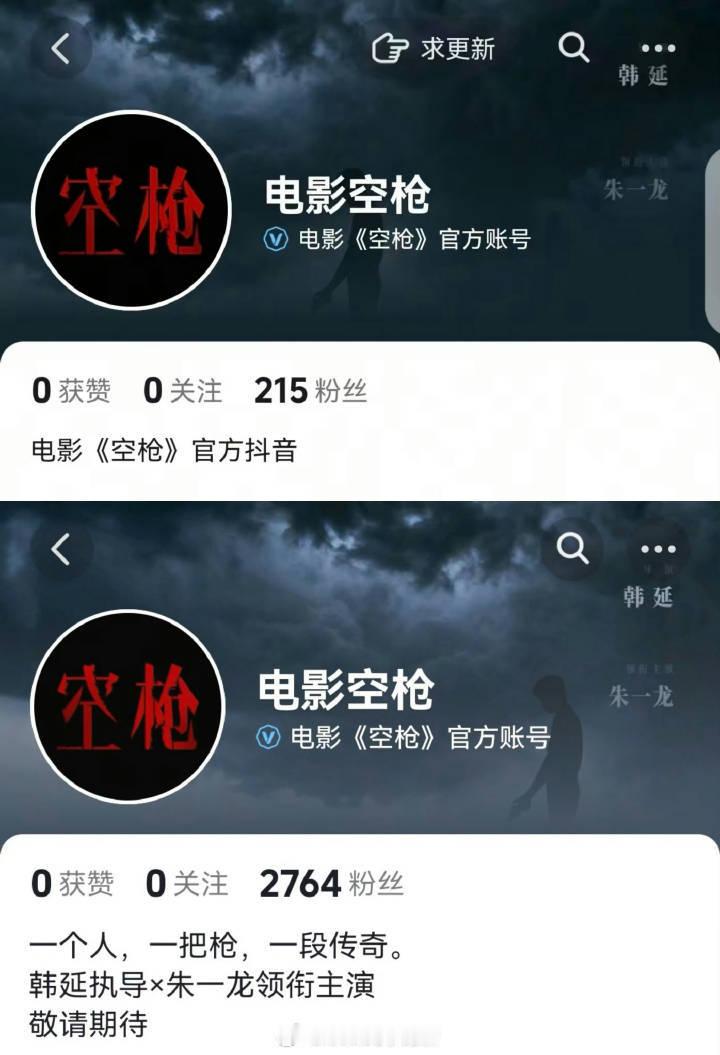Go back using bottom profile's back arrow

(62, 548)
